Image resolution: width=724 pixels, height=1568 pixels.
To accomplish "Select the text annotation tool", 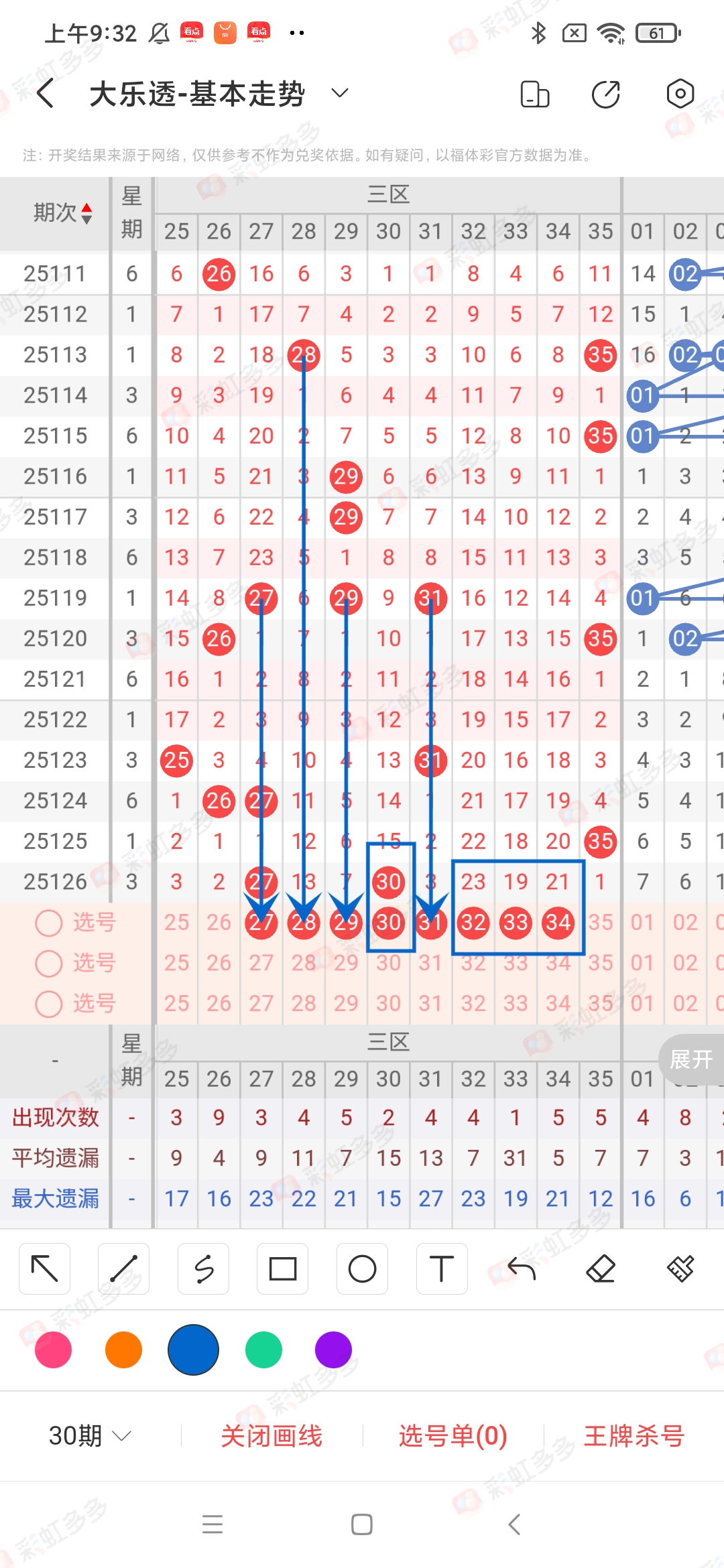I will tap(441, 1268).
